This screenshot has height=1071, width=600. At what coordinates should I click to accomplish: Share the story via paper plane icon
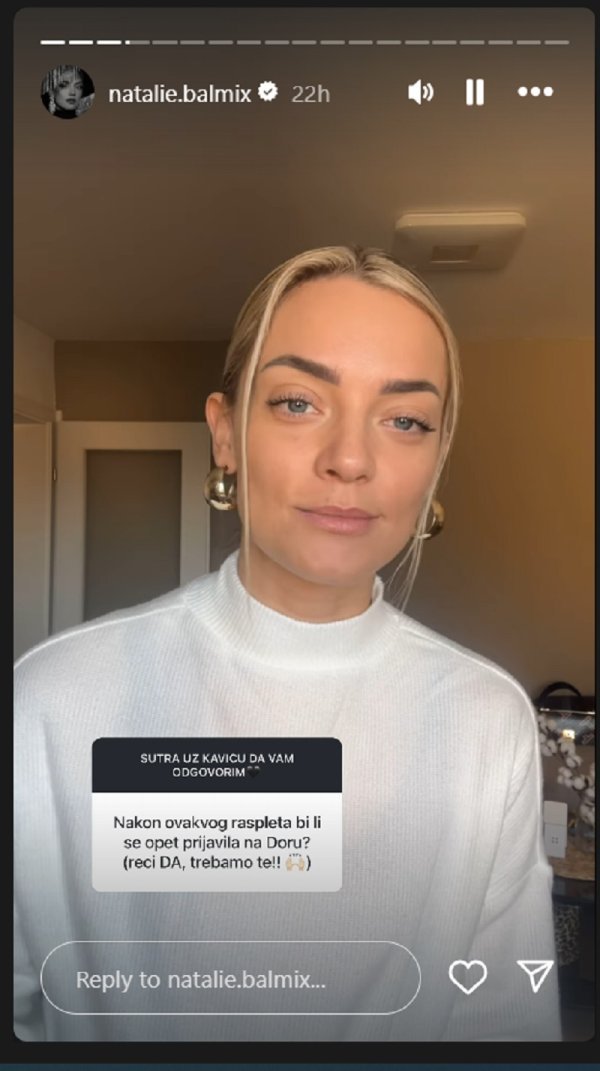tap(536, 977)
